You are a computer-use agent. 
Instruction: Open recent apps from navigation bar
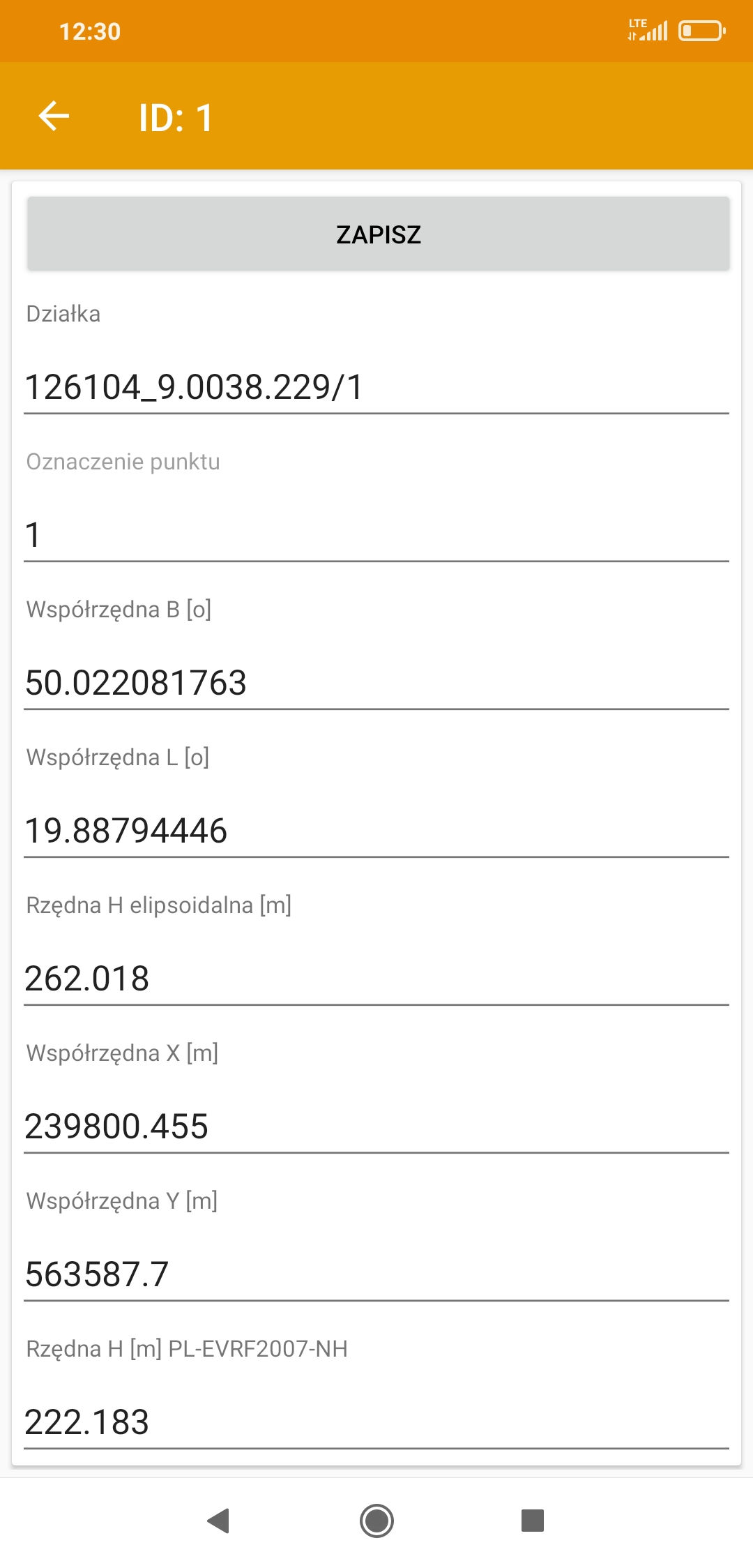tap(533, 1521)
